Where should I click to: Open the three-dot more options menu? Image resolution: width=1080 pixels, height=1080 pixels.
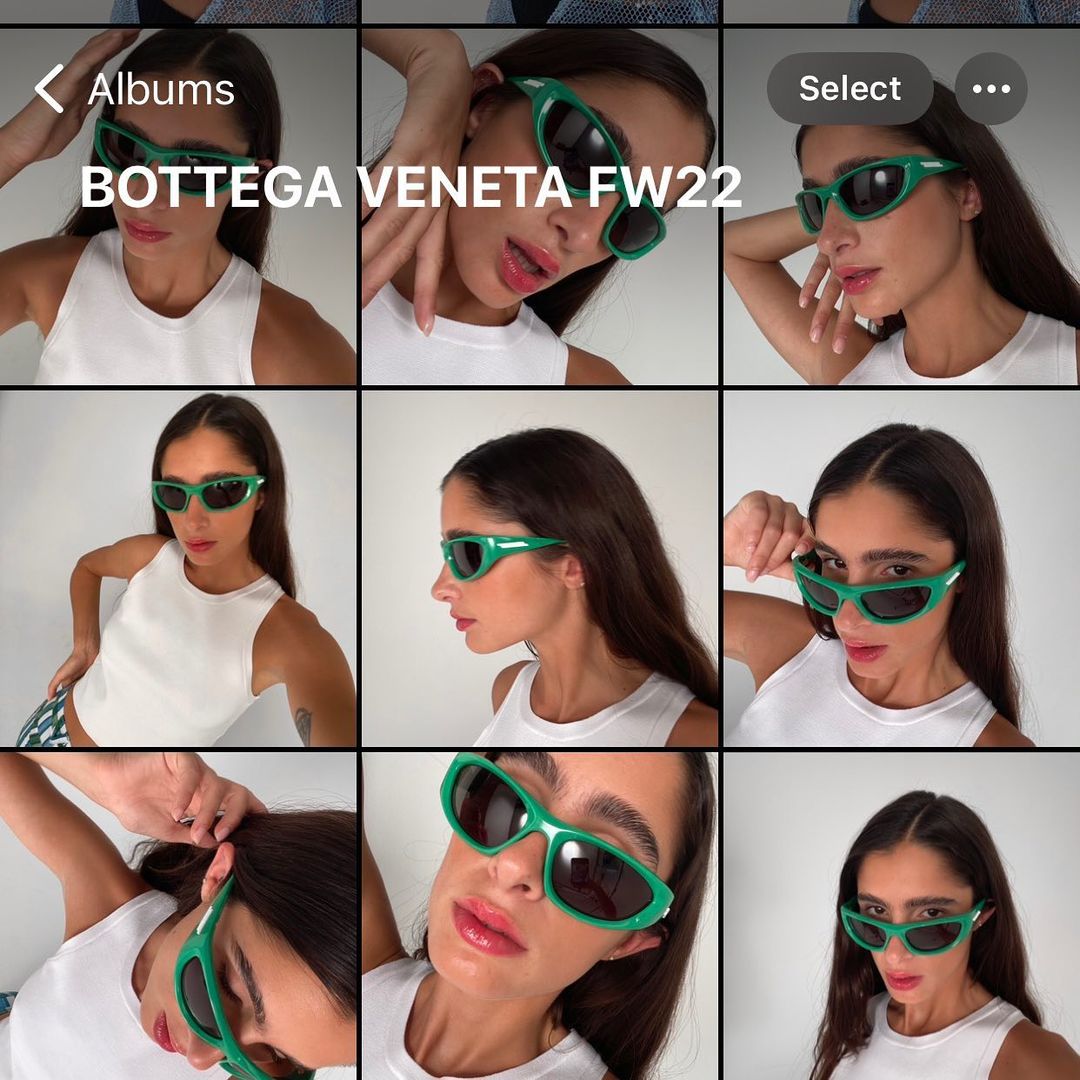(x=991, y=89)
